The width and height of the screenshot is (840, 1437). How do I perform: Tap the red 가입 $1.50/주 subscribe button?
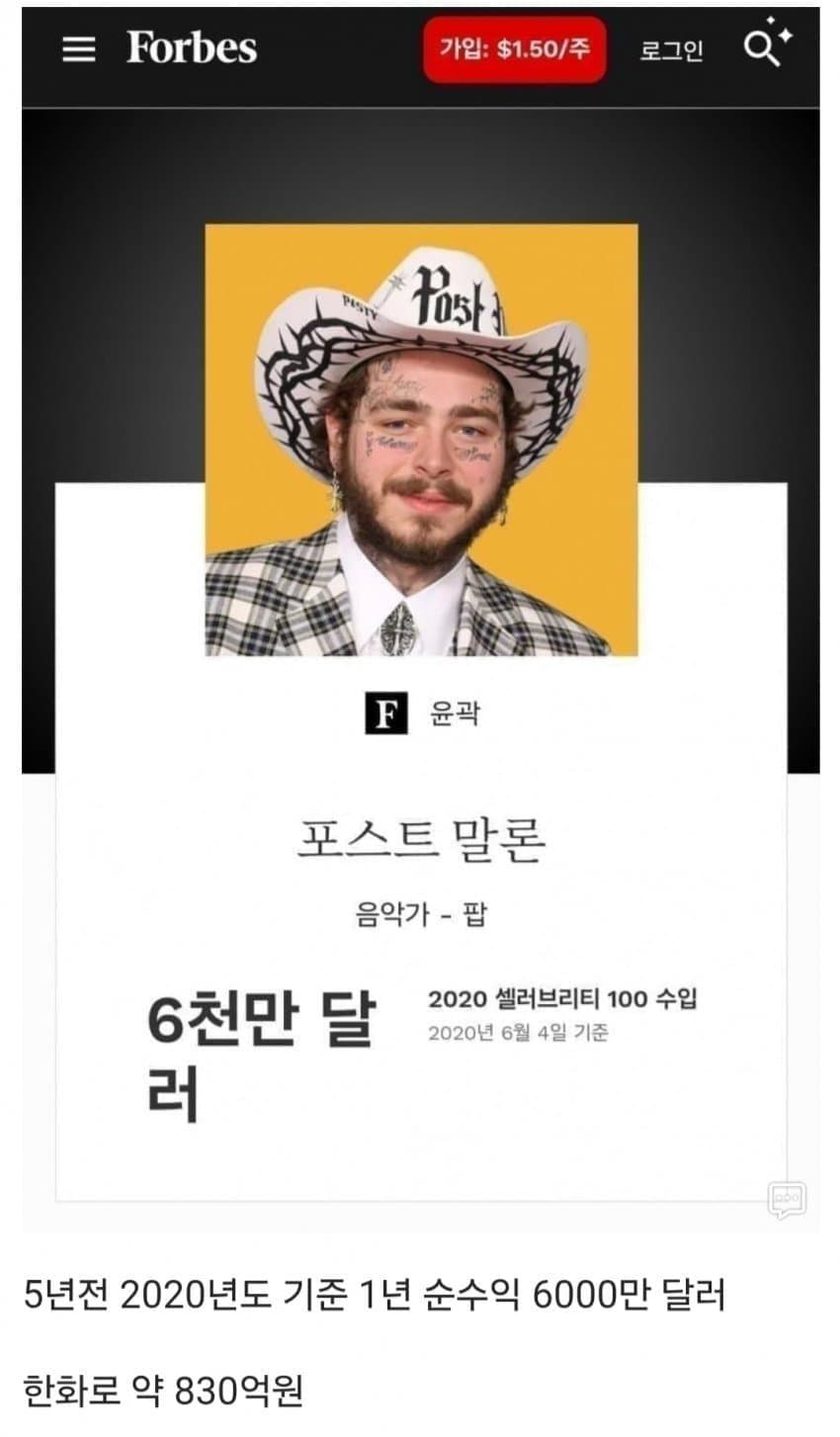click(514, 49)
